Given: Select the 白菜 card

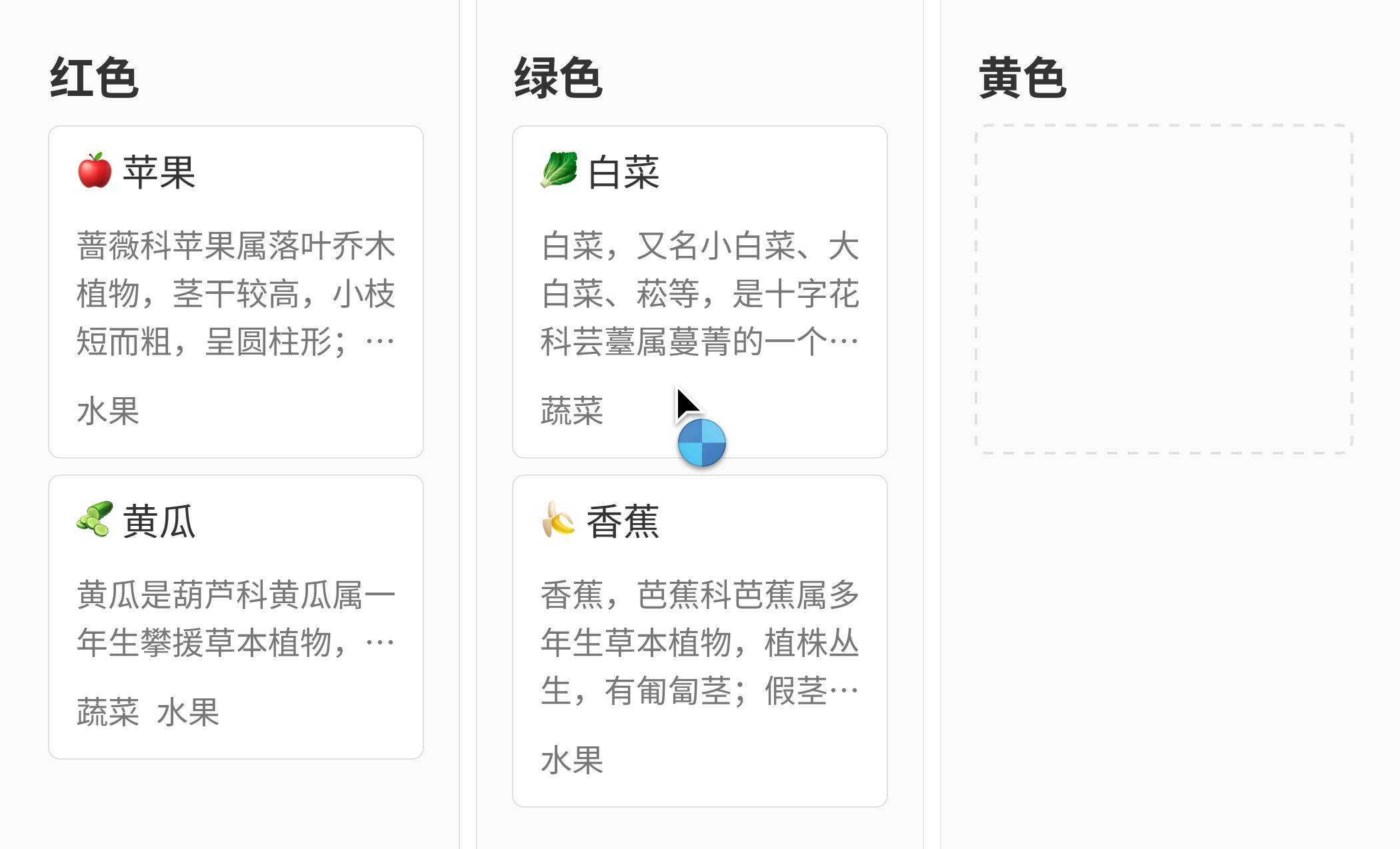Looking at the screenshot, I should pos(699,291).
